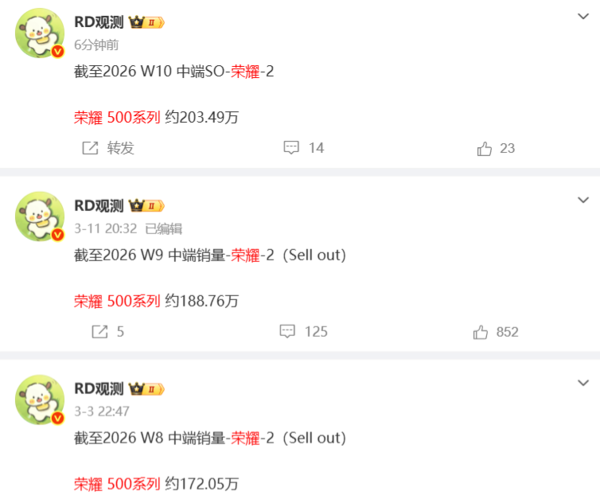The image size is (600, 503).
Task: Repost the W10 中端SO post
Action: click(x=107, y=148)
